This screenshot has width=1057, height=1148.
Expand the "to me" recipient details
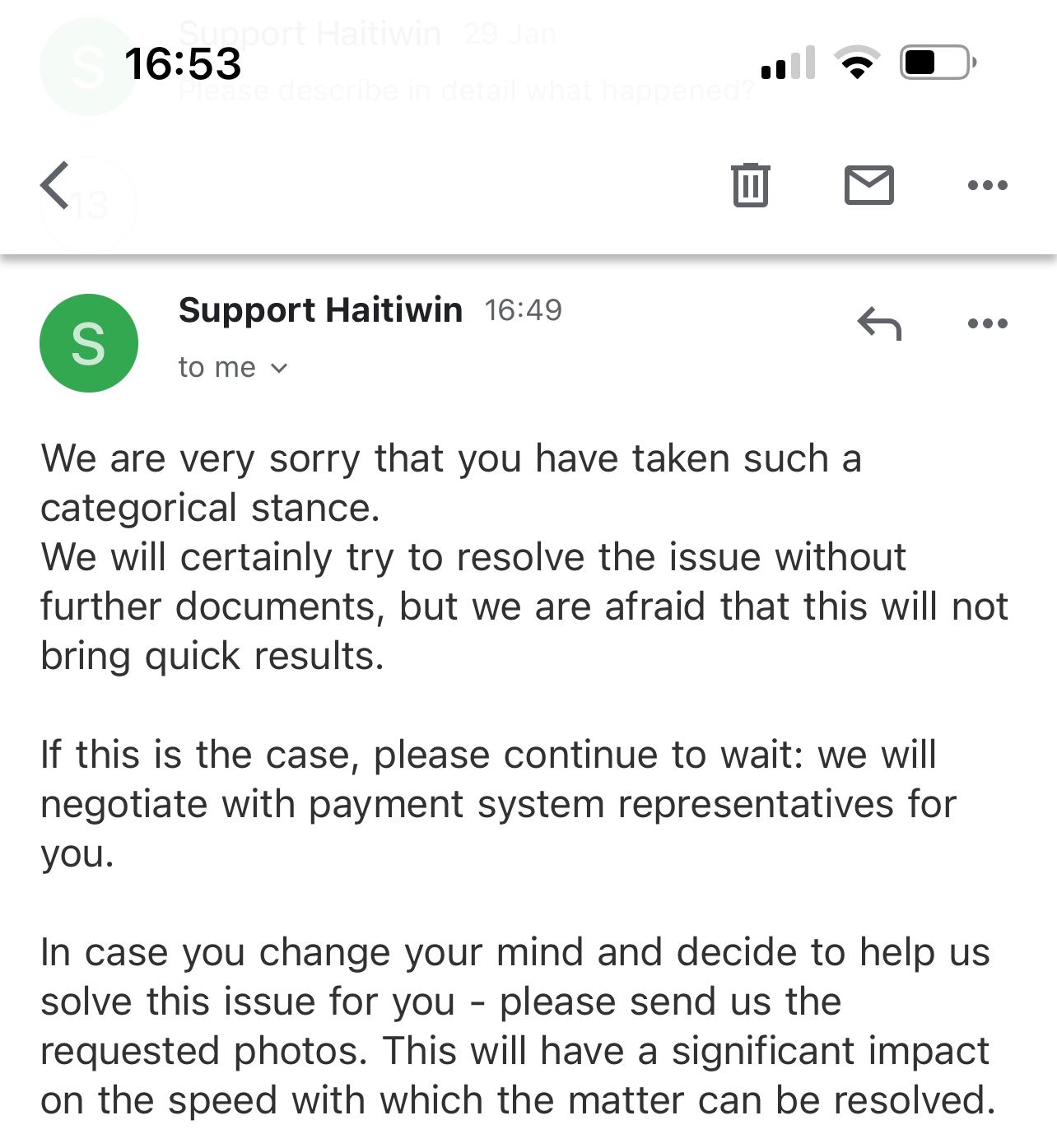233,368
